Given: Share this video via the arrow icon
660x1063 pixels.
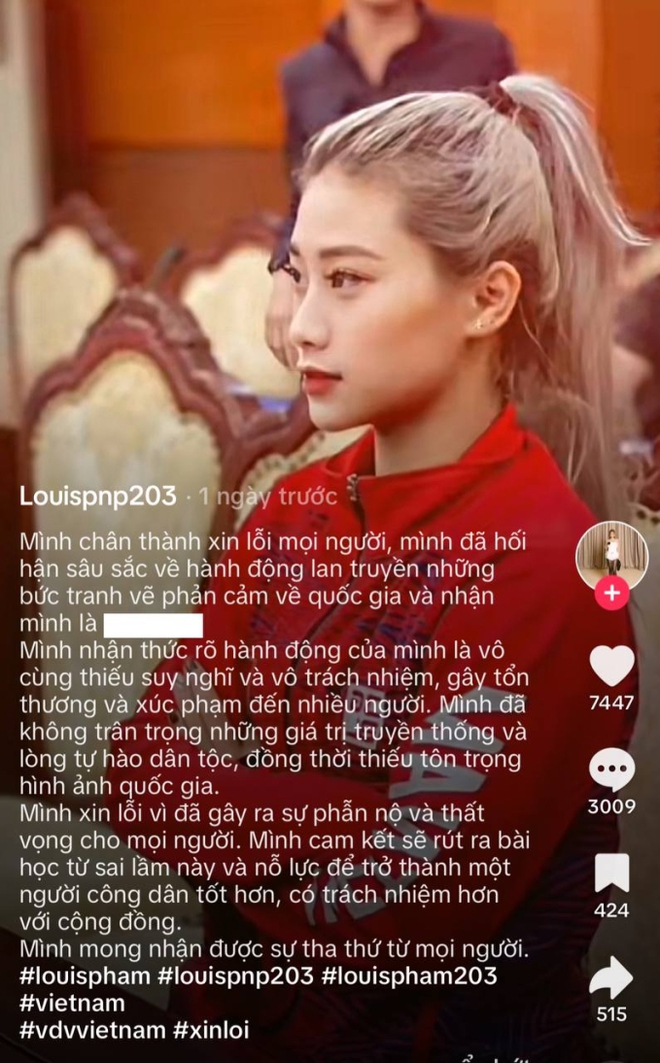Looking at the screenshot, I should click(612, 977).
